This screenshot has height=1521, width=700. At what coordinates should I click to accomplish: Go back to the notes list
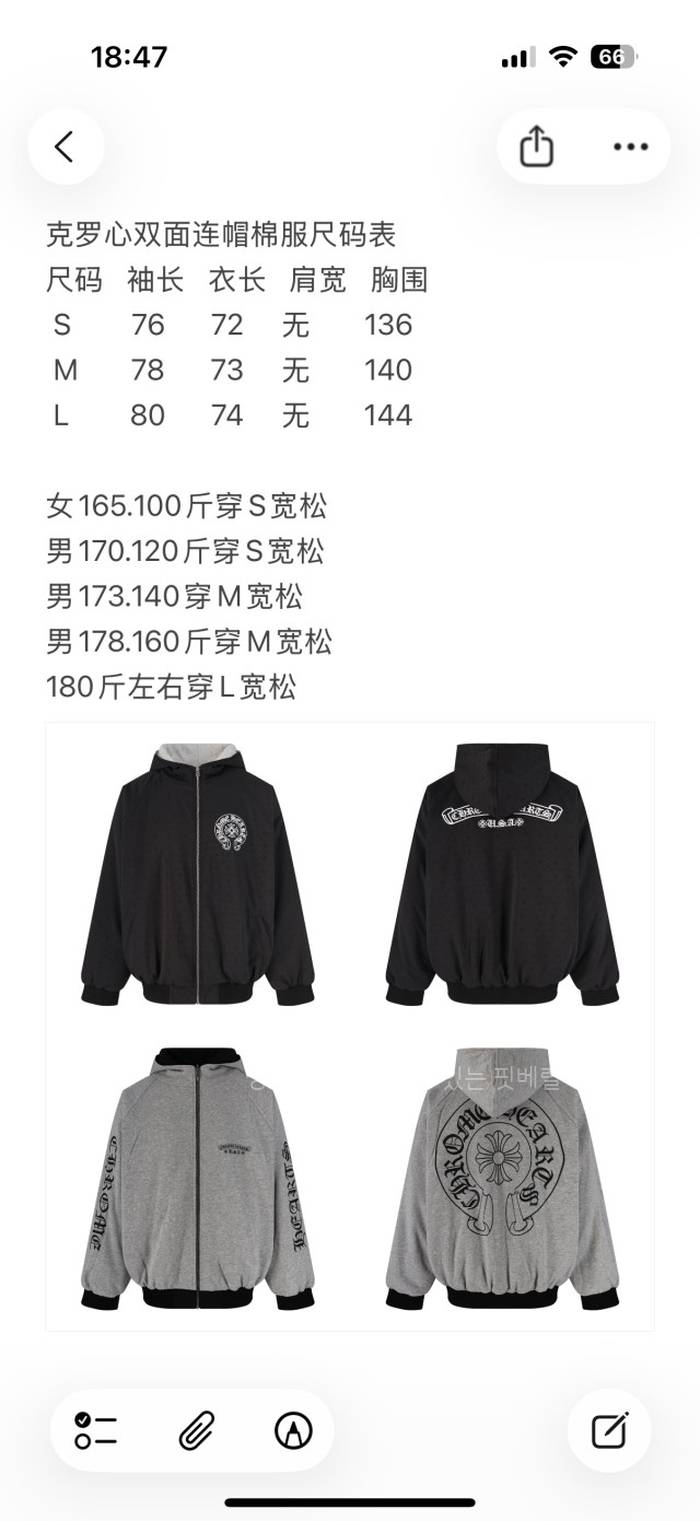65,147
